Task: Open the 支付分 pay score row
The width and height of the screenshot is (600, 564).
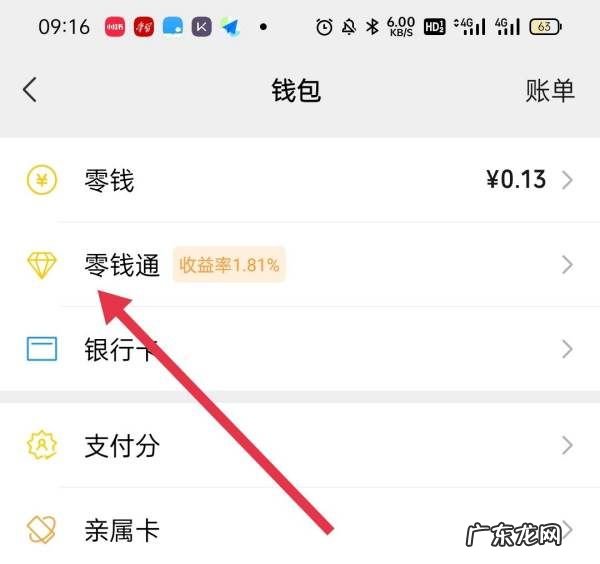Action: [300, 445]
